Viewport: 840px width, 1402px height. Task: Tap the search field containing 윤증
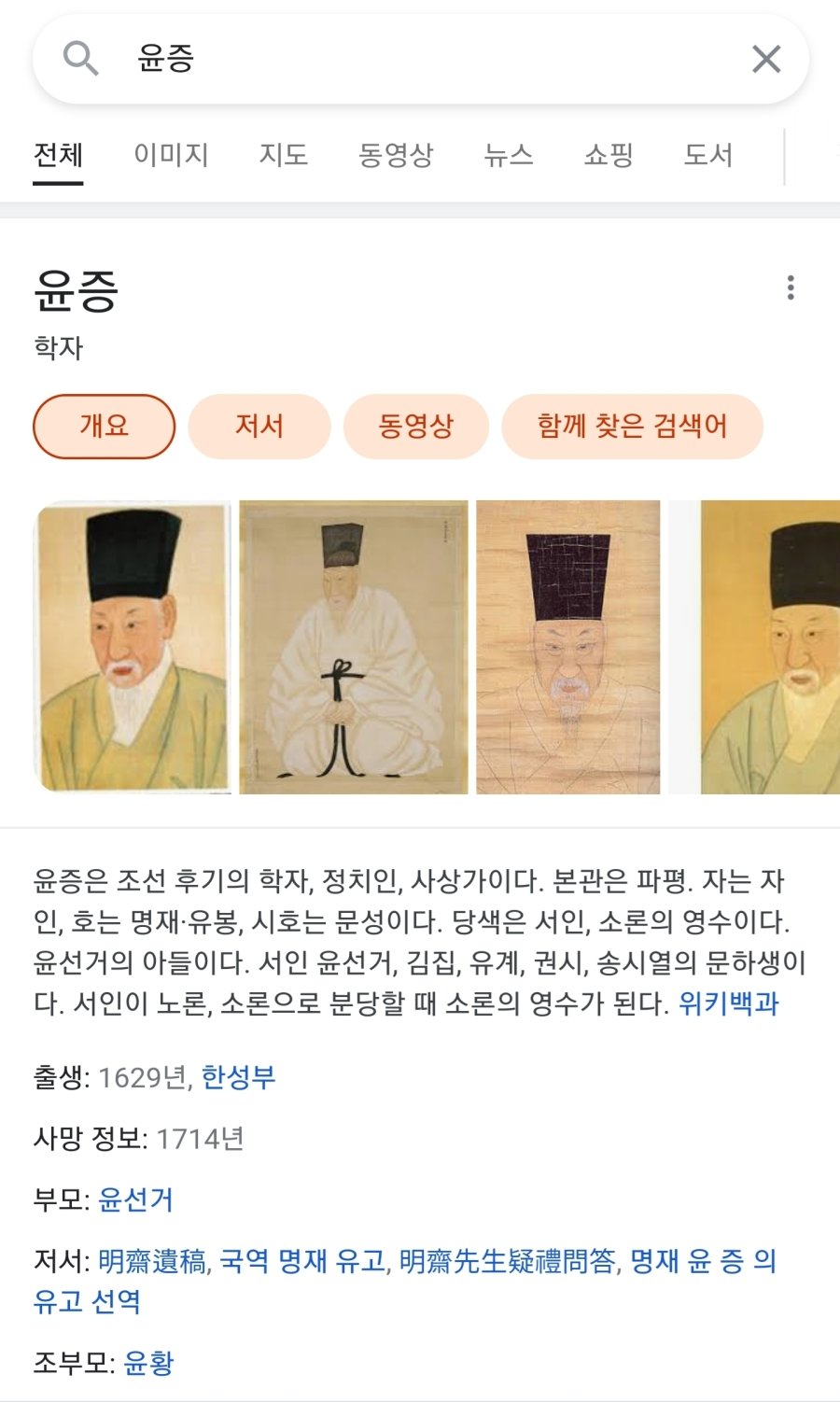pos(420,59)
